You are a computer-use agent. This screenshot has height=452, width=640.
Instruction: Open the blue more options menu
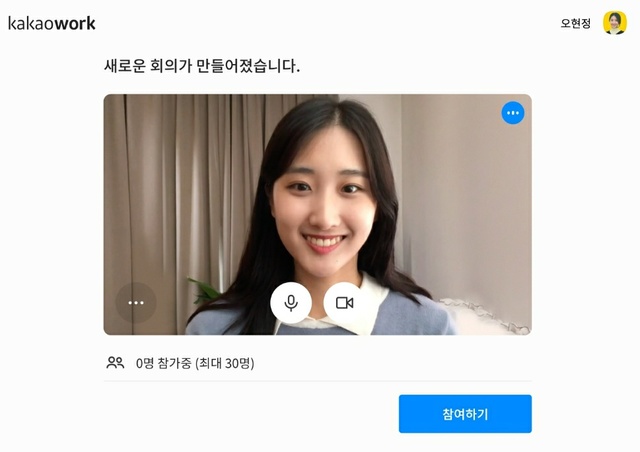512,113
